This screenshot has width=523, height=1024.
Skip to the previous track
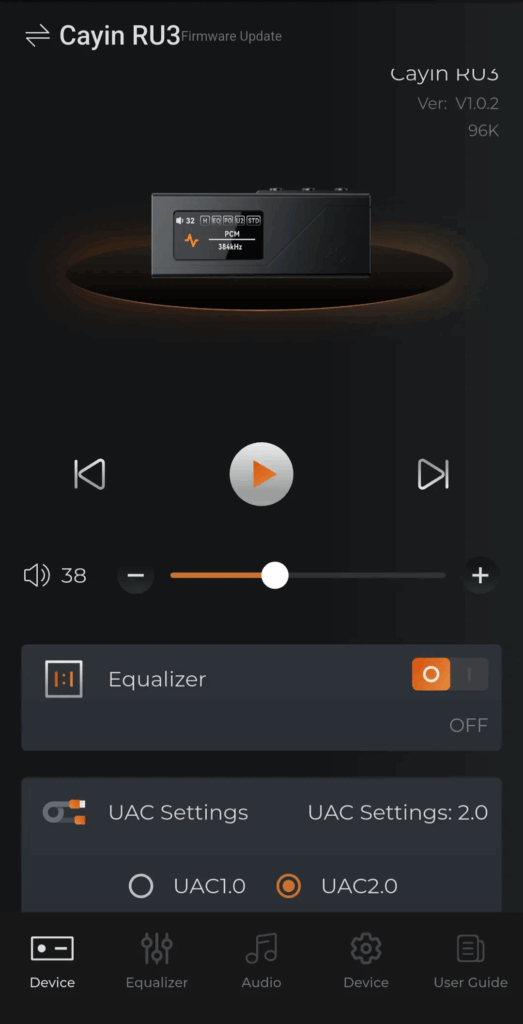click(89, 474)
